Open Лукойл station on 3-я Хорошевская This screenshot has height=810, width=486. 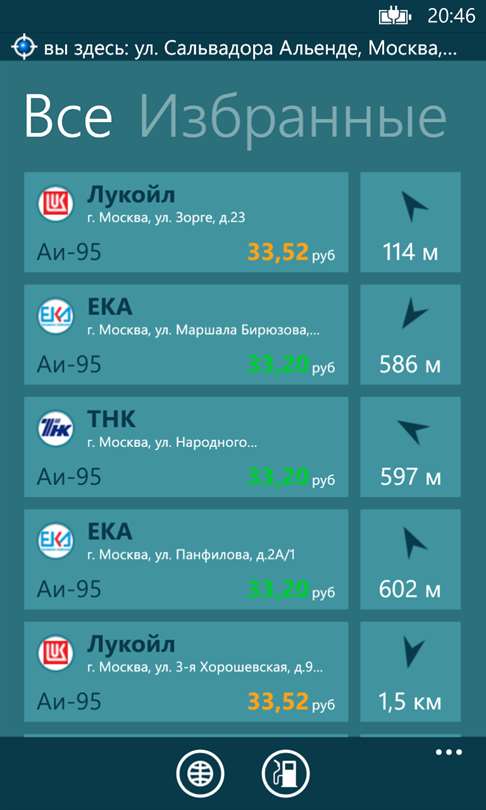tap(186, 672)
